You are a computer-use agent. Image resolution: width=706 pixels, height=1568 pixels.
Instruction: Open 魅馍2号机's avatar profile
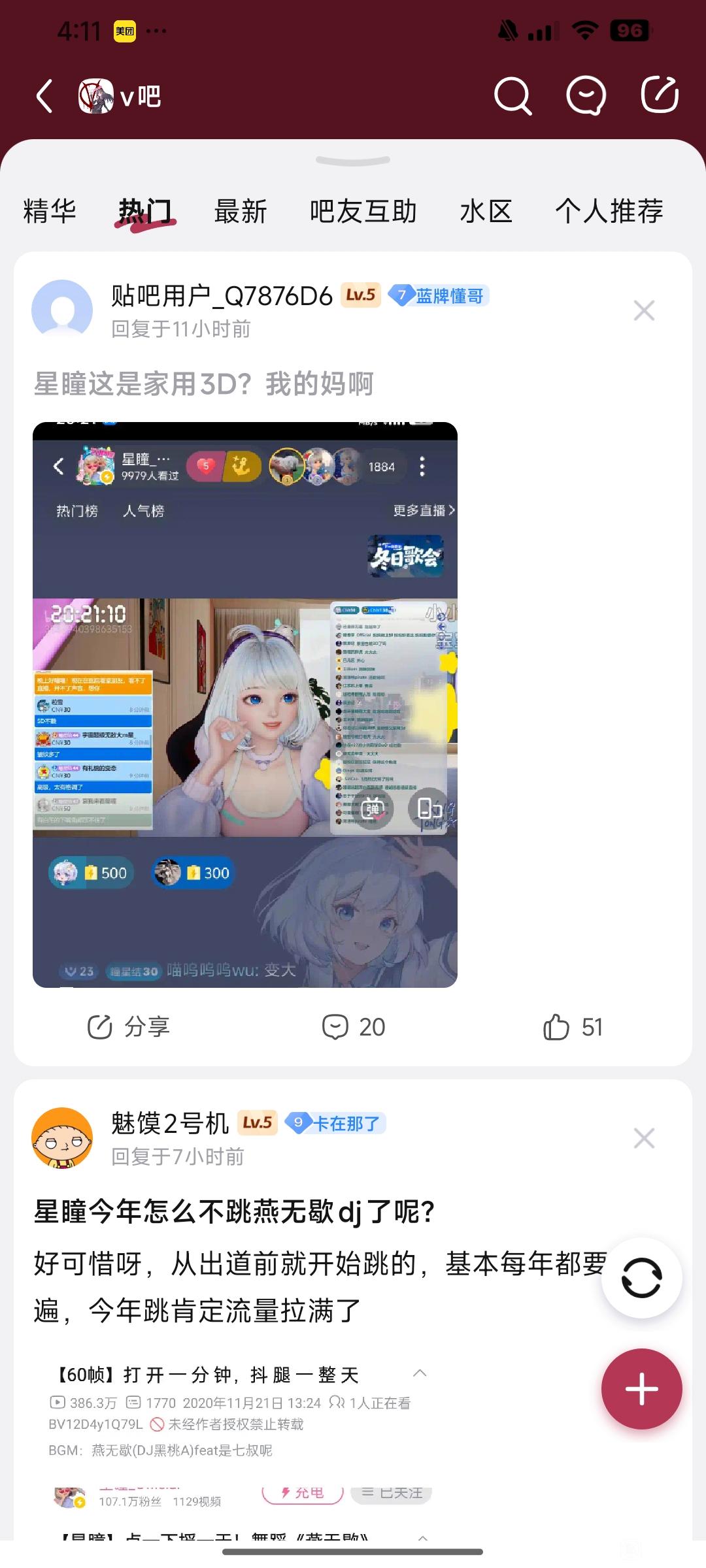point(62,1137)
